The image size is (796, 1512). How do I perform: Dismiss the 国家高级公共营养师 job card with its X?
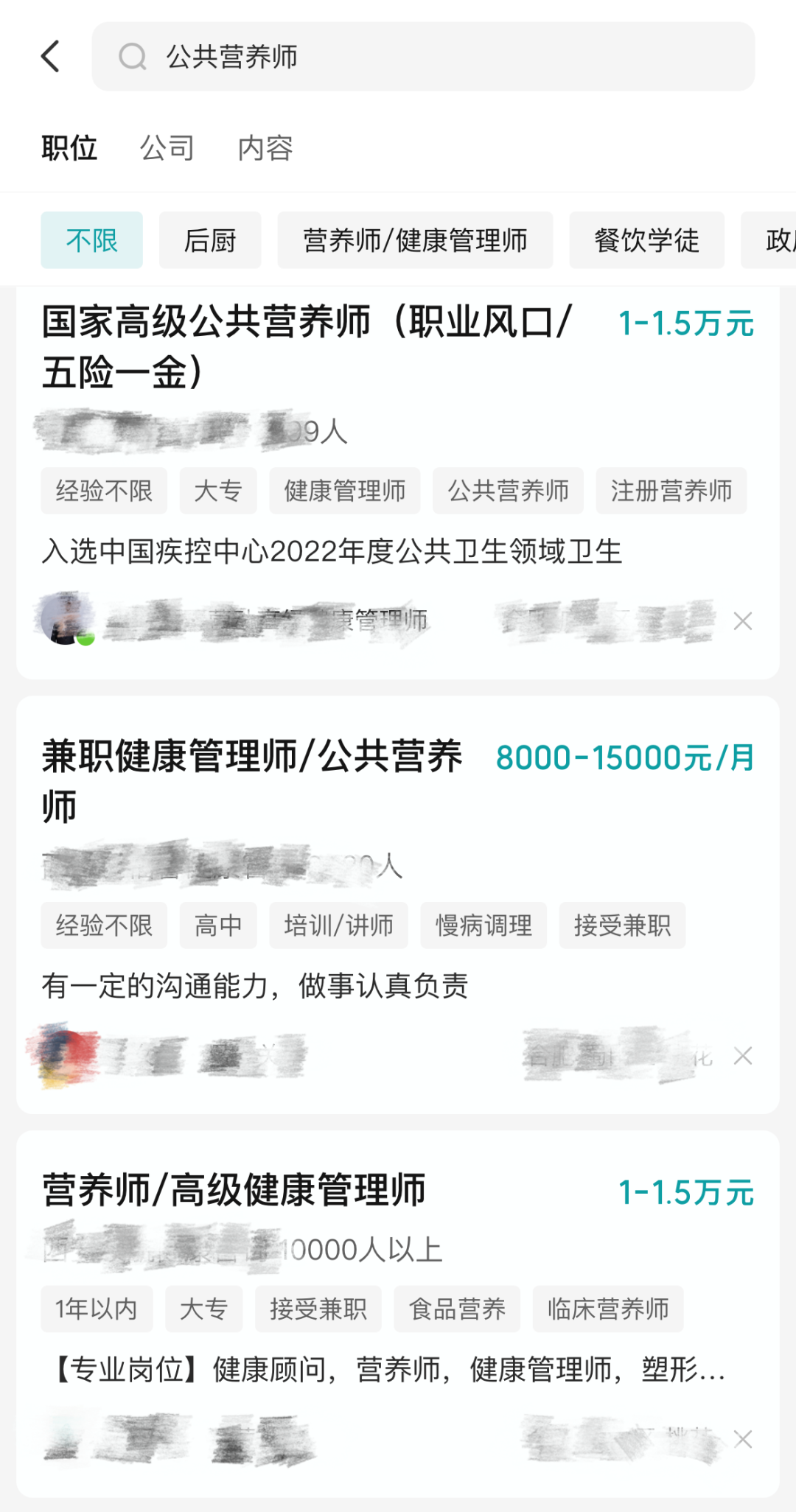click(742, 621)
